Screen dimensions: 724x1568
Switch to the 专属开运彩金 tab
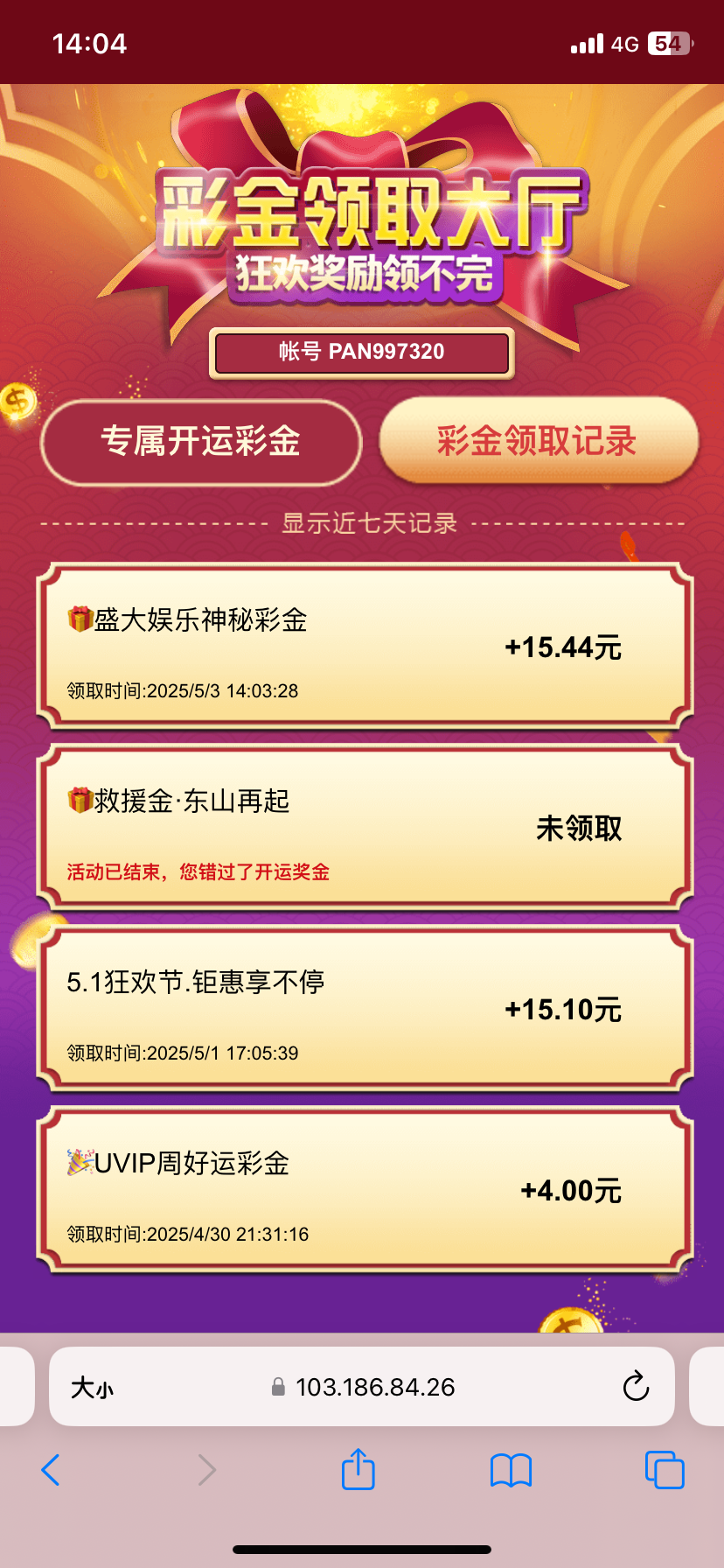point(201,442)
